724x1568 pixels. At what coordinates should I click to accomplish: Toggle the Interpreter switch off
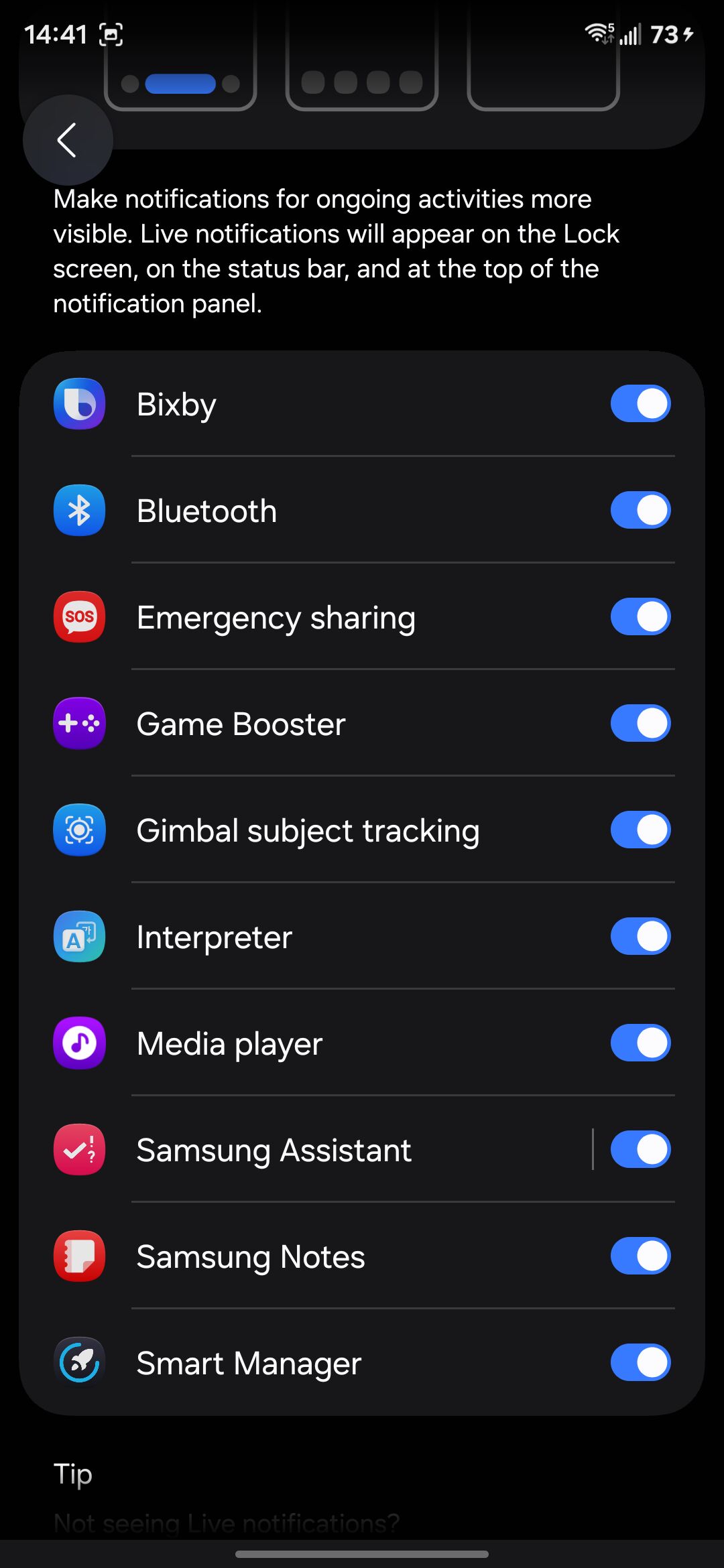coord(640,936)
